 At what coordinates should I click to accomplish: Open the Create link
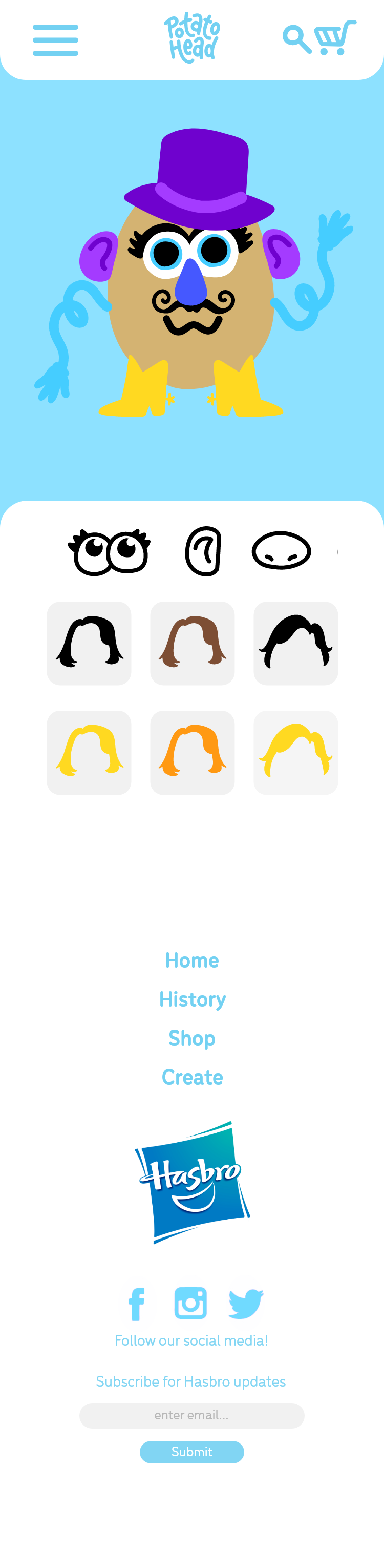pyautogui.click(x=193, y=1078)
